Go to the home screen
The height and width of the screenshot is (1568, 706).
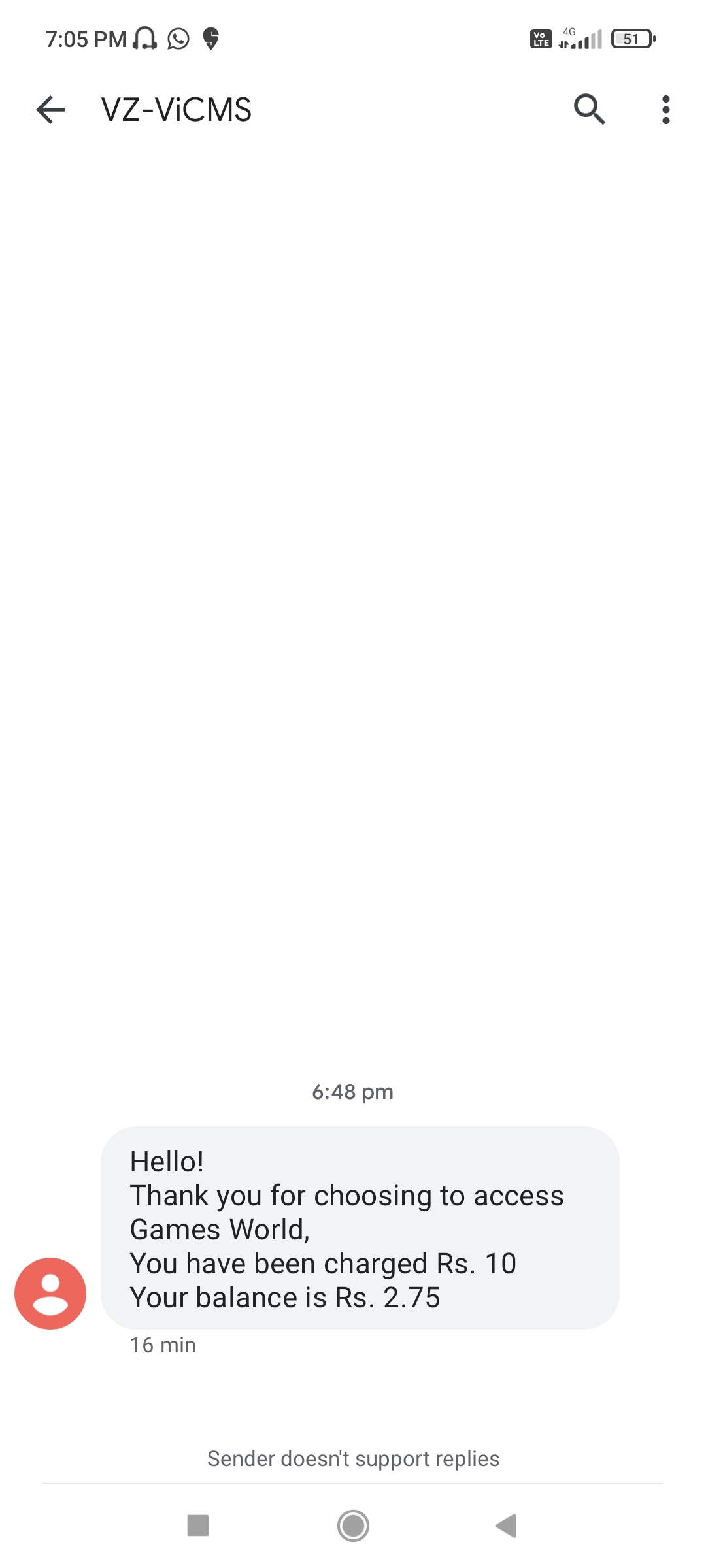coord(353,1526)
